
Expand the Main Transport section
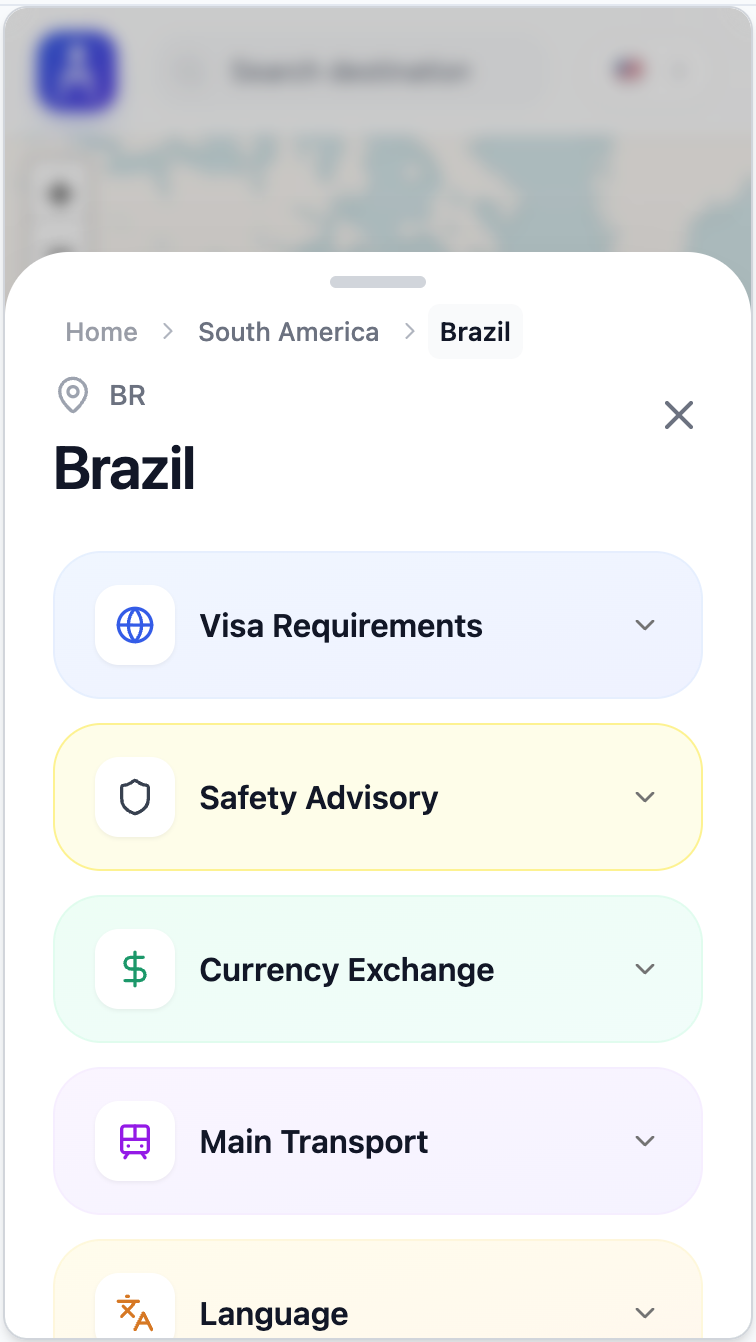tap(378, 1142)
